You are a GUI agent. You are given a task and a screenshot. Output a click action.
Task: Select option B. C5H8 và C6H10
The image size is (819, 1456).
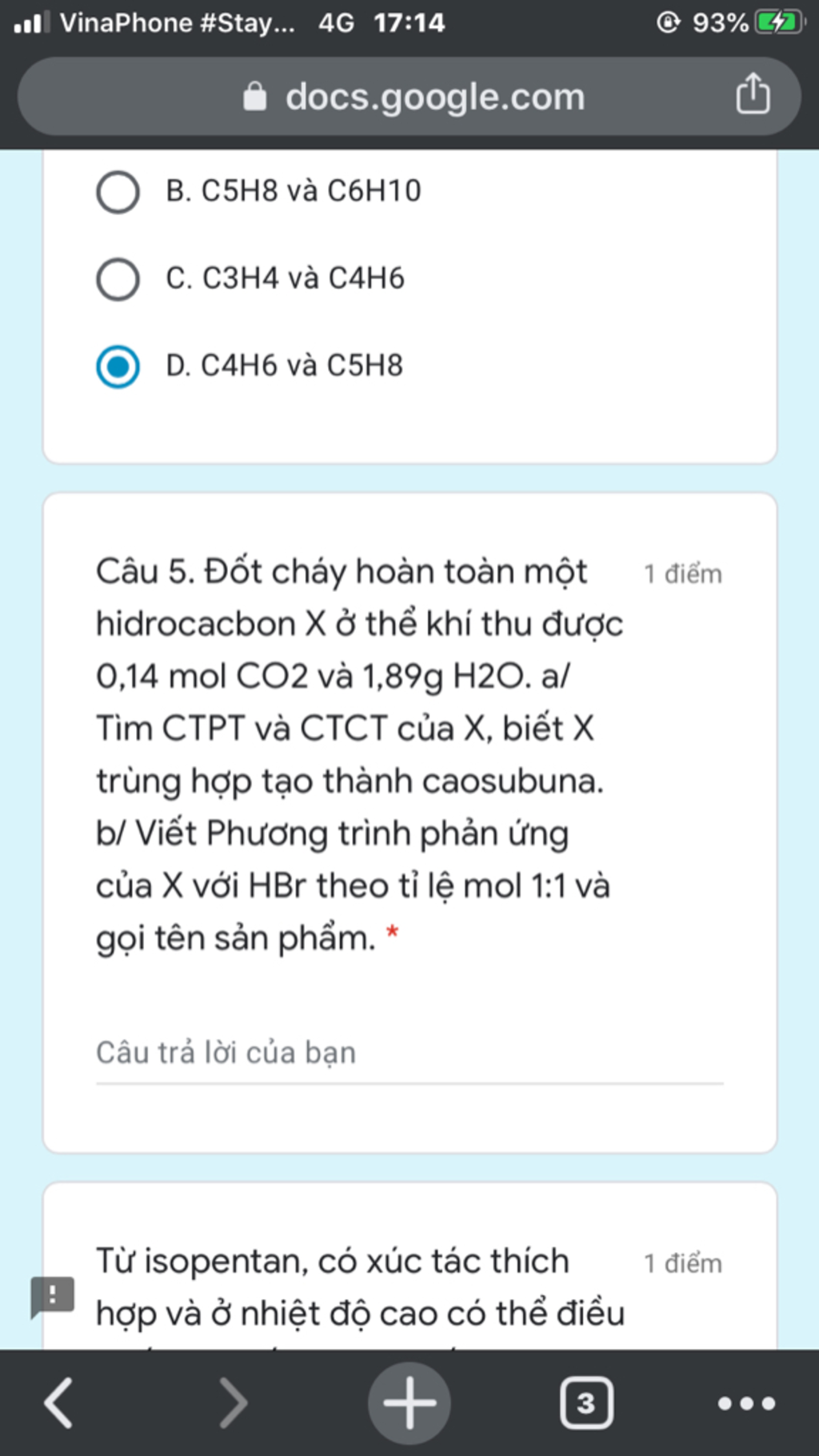click(118, 192)
